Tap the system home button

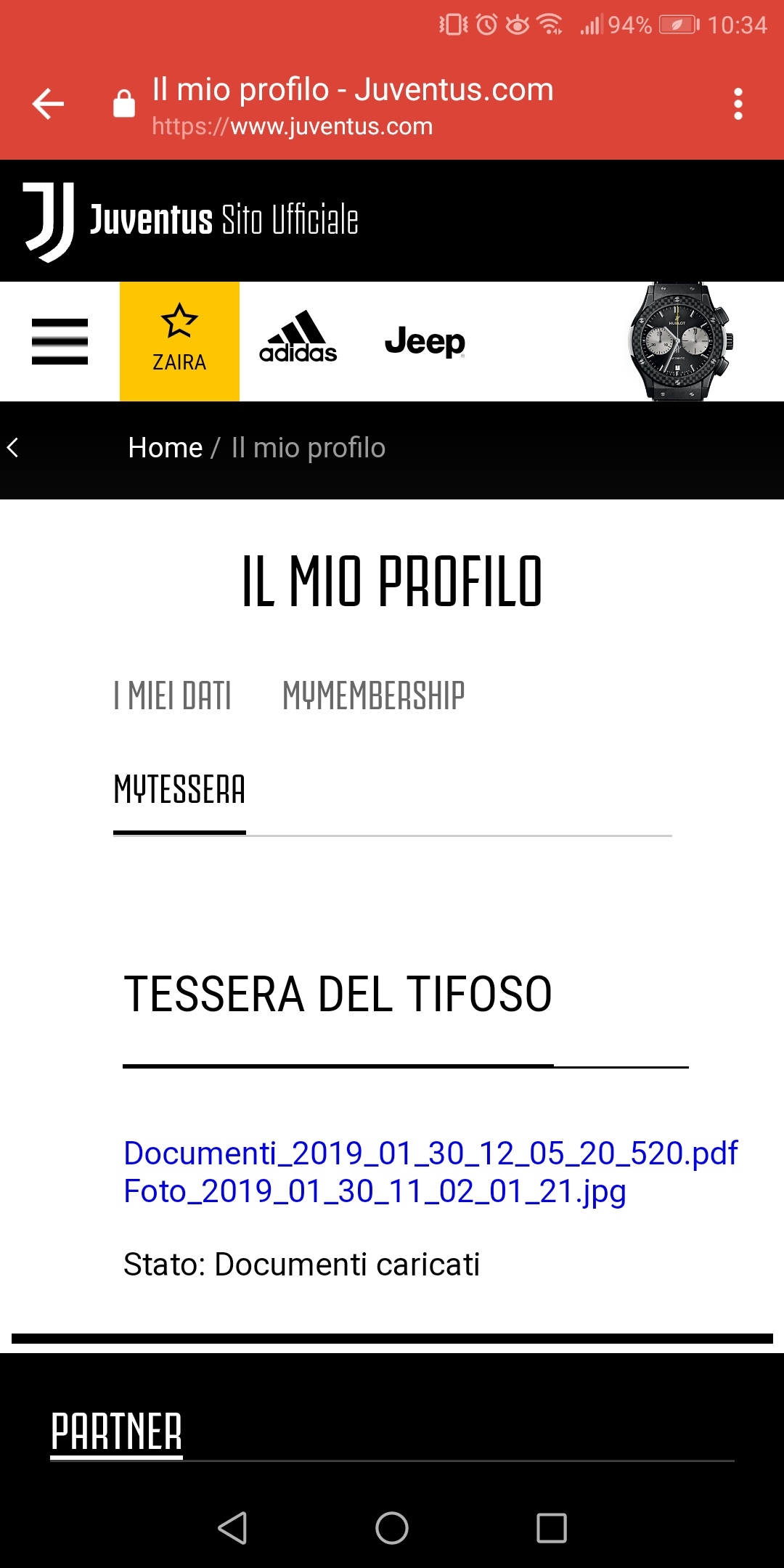[x=391, y=1527]
